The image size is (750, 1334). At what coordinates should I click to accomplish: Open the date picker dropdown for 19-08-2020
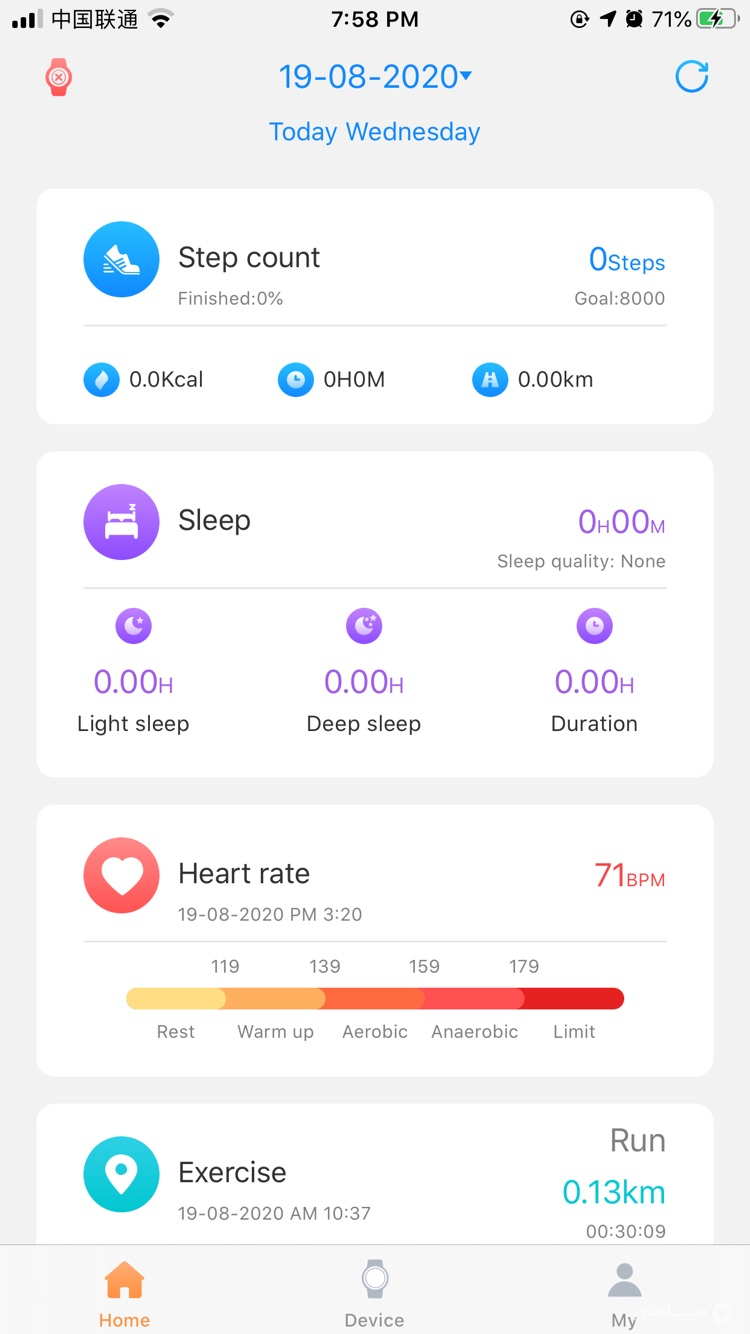[375, 77]
